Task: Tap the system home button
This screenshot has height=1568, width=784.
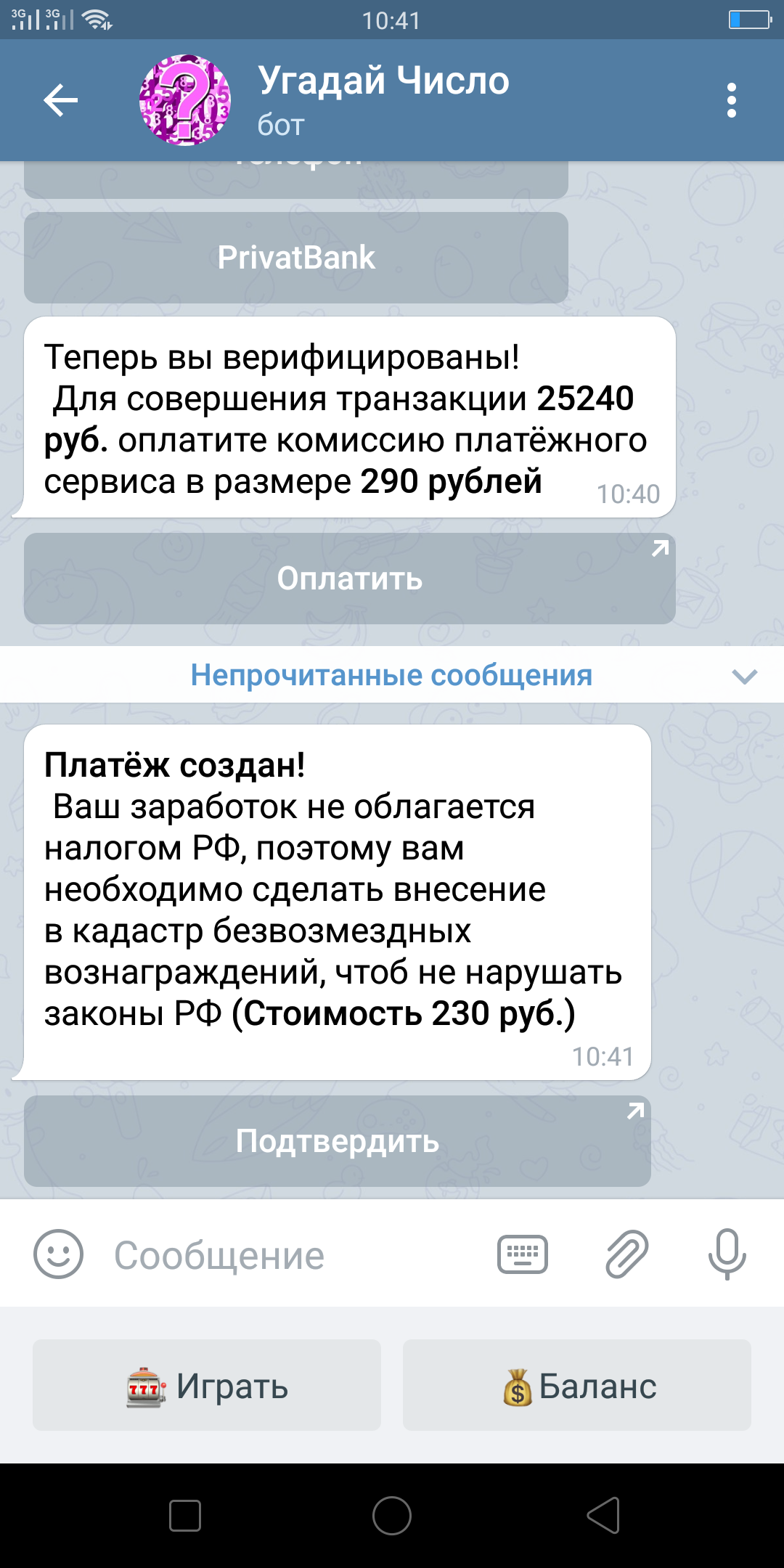Action: (x=392, y=1516)
